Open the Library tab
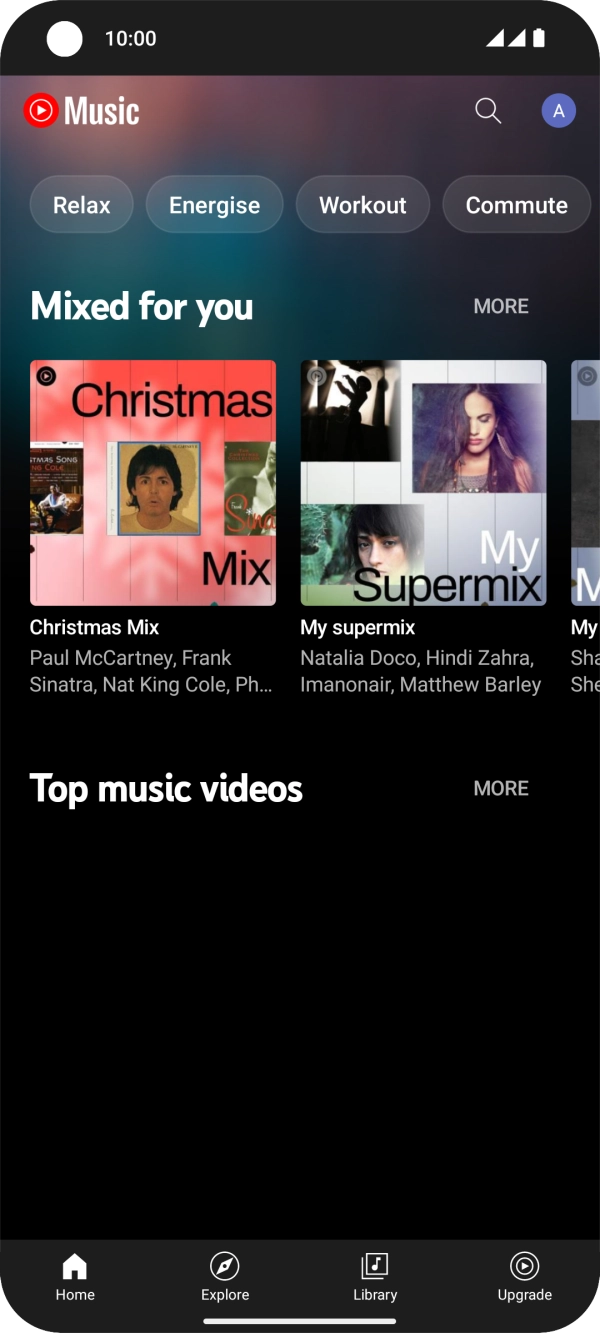Viewport: 600px width, 1333px height. click(375, 1278)
